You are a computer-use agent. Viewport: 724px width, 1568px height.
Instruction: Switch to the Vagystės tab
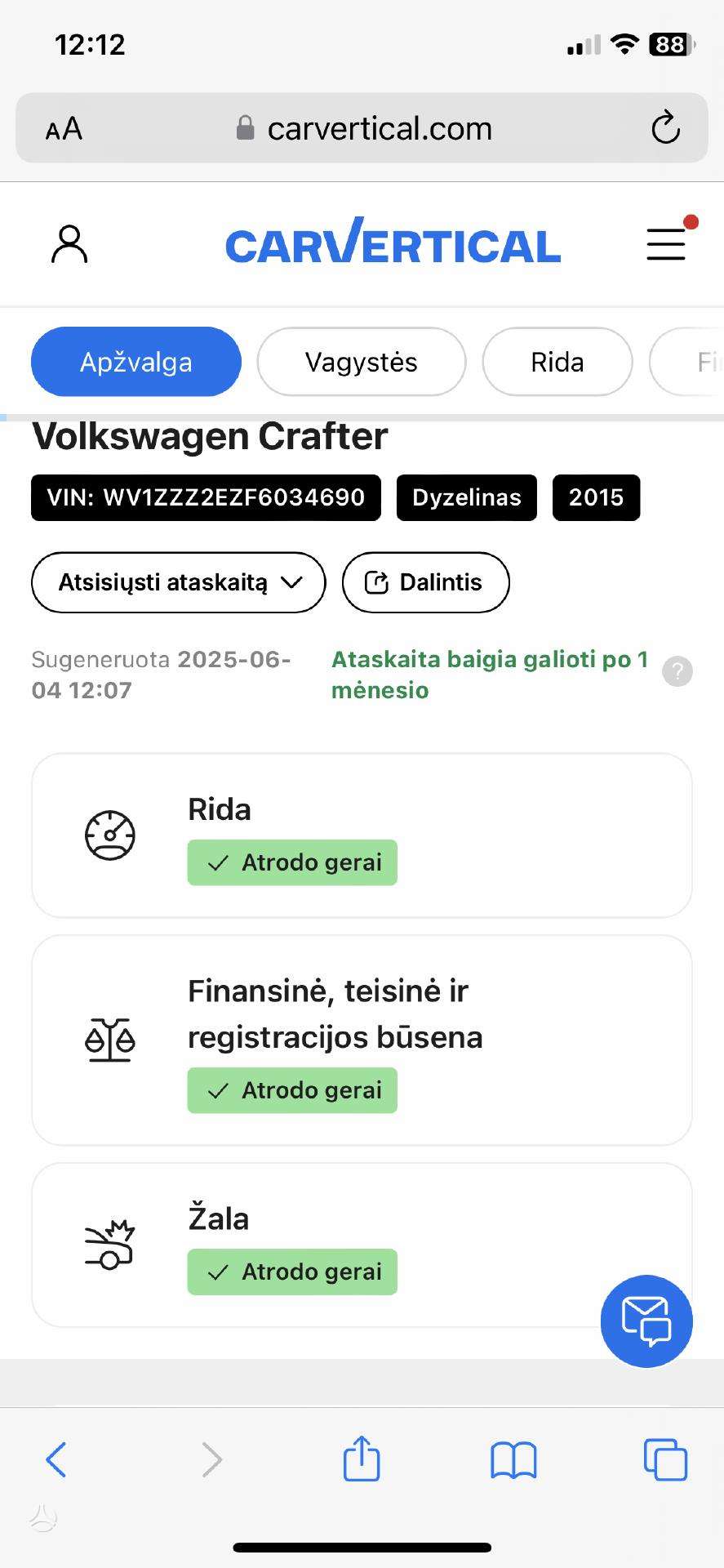[x=362, y=362]
